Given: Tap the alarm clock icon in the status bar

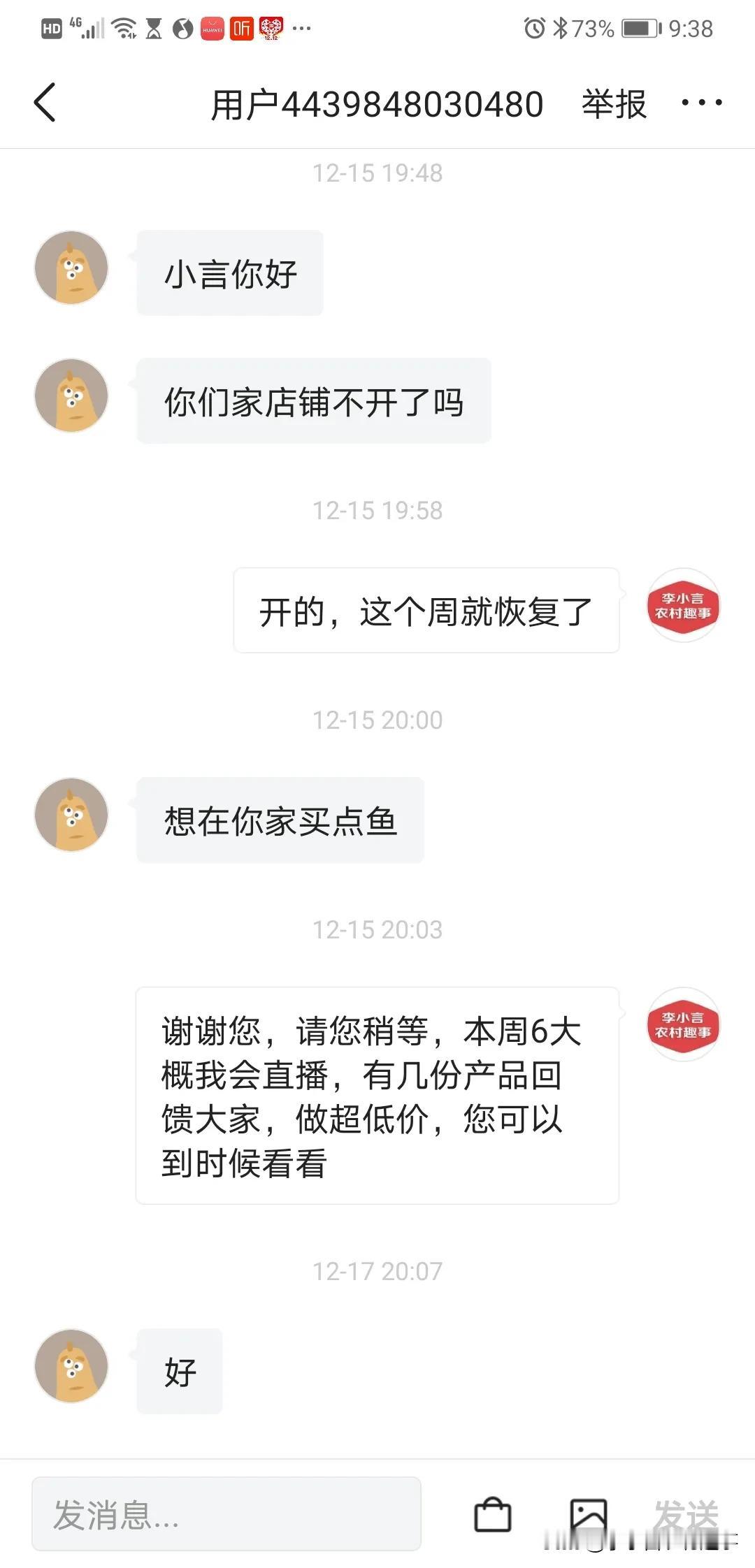Looking at the screenshot, I should 533,27.
